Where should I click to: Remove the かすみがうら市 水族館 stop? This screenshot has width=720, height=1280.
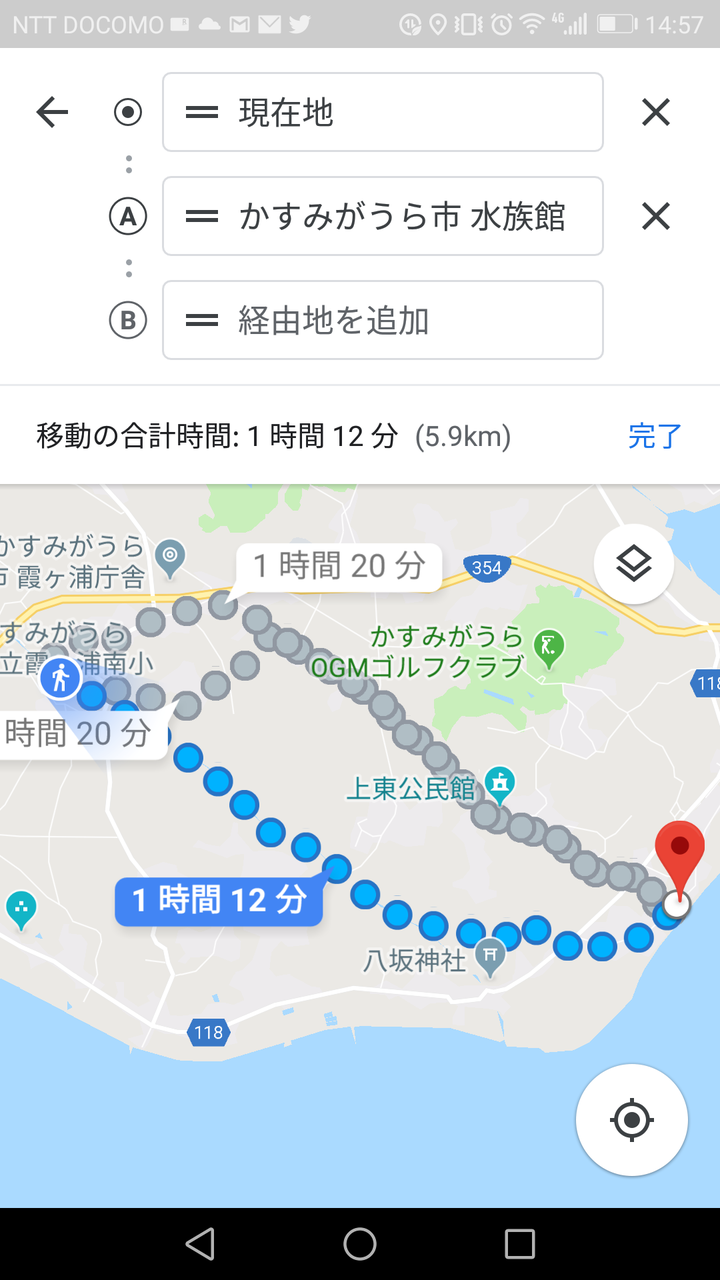tap(655, 216)
